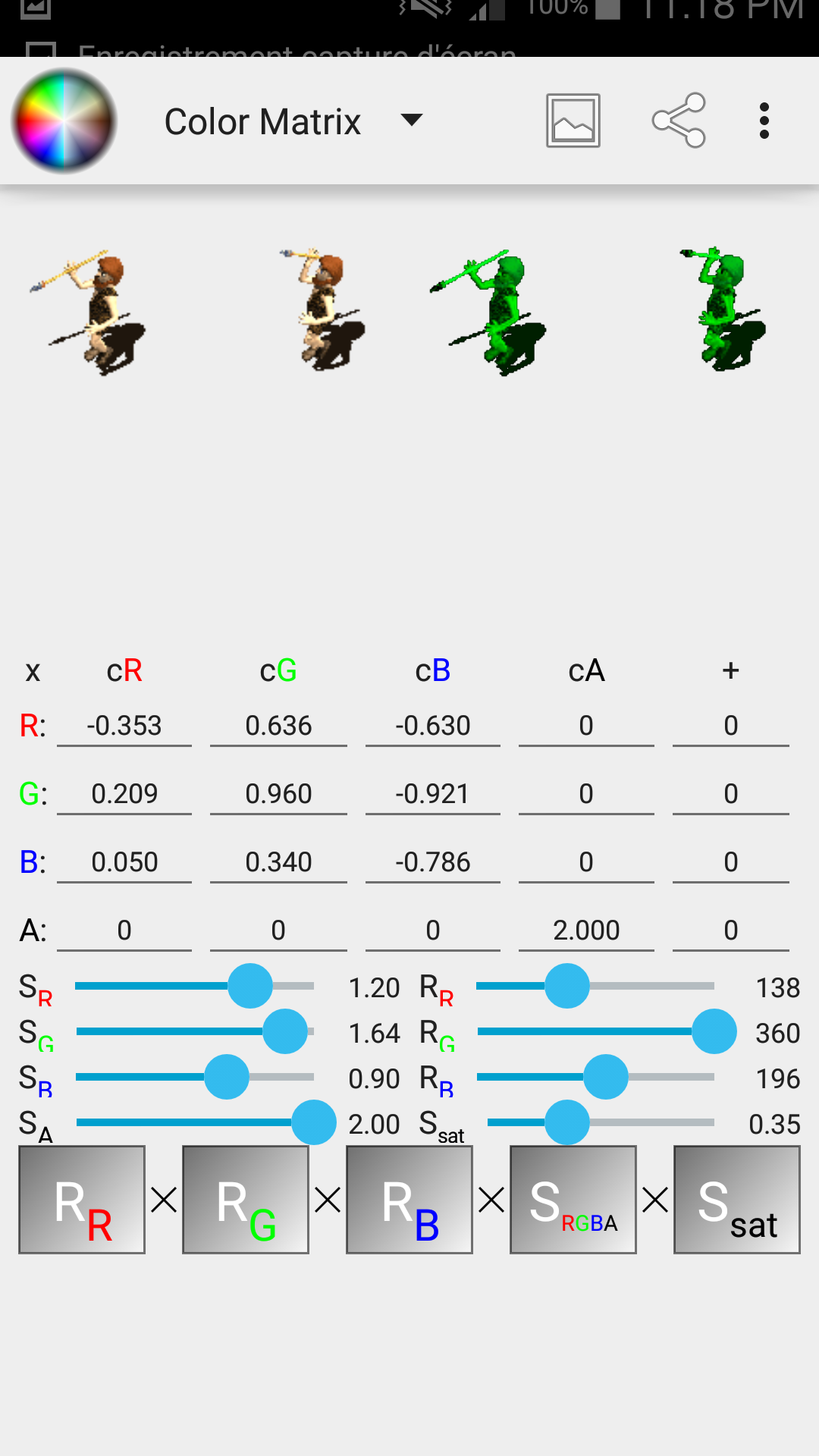Edit the G row cG value 0.960
The width and height of the screenshot is (819, 1456).
[x=278, y=794]
